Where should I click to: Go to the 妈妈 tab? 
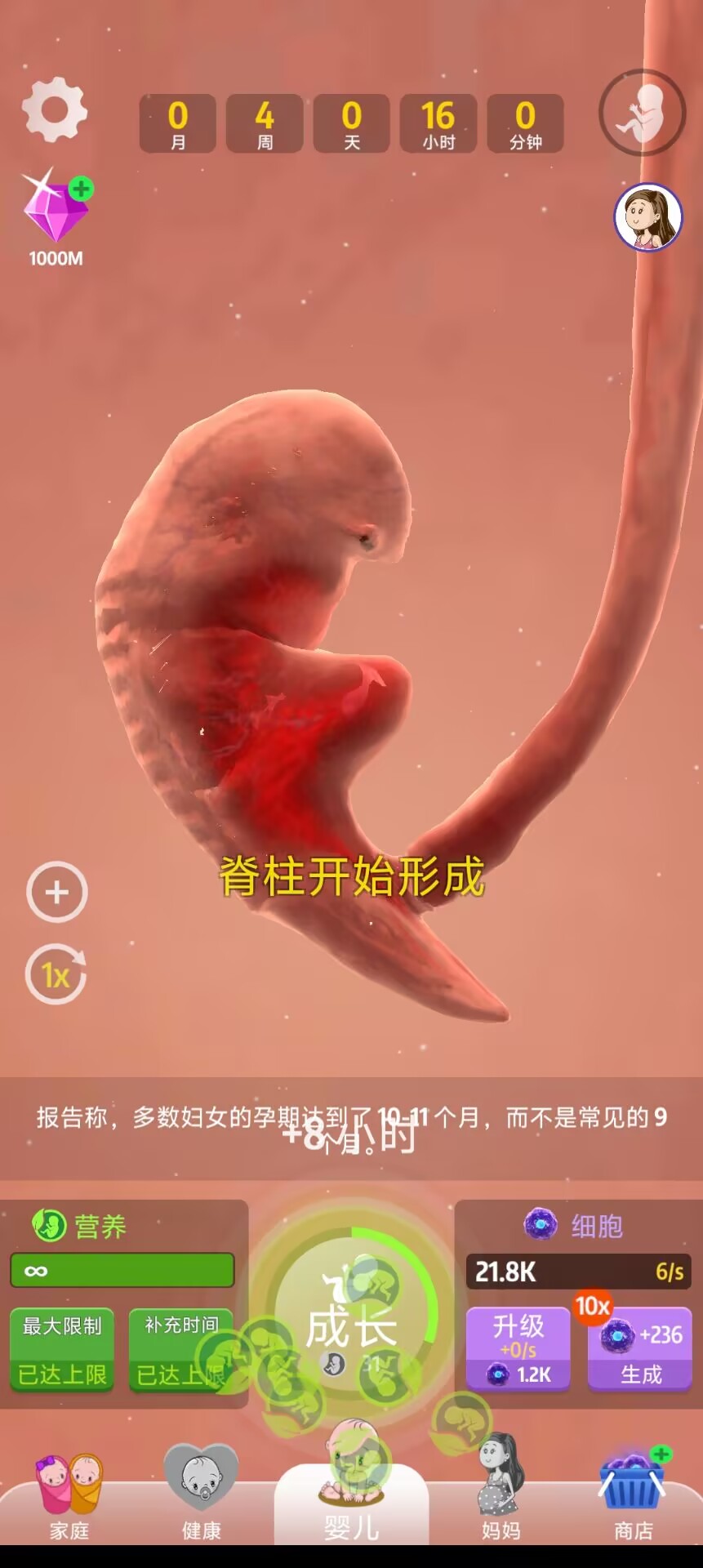(501, 1496)
